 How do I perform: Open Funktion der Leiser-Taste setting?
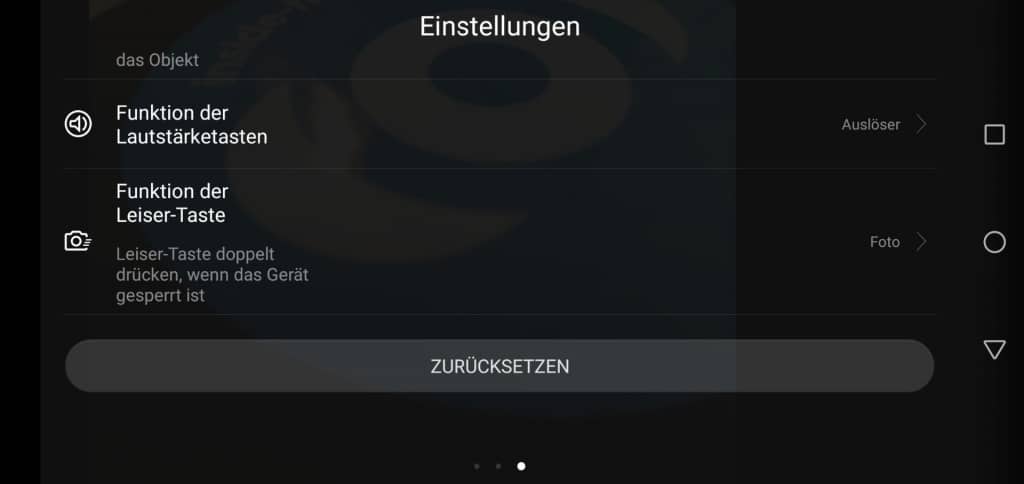[500, 241]
